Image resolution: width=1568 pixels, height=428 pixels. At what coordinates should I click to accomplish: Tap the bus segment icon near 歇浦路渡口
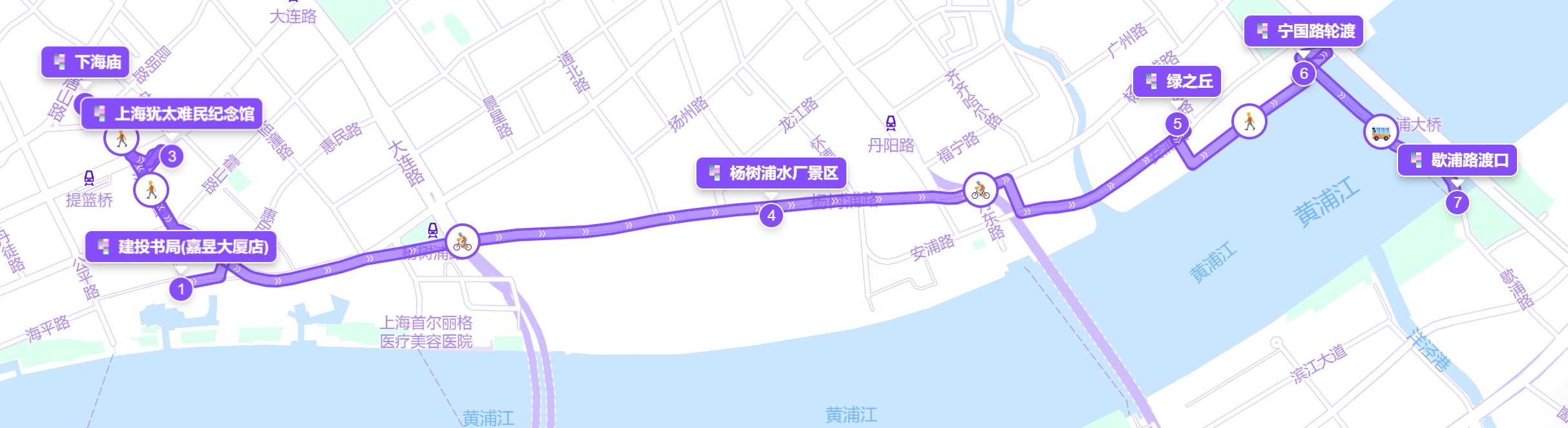(x=1381, y=133)
